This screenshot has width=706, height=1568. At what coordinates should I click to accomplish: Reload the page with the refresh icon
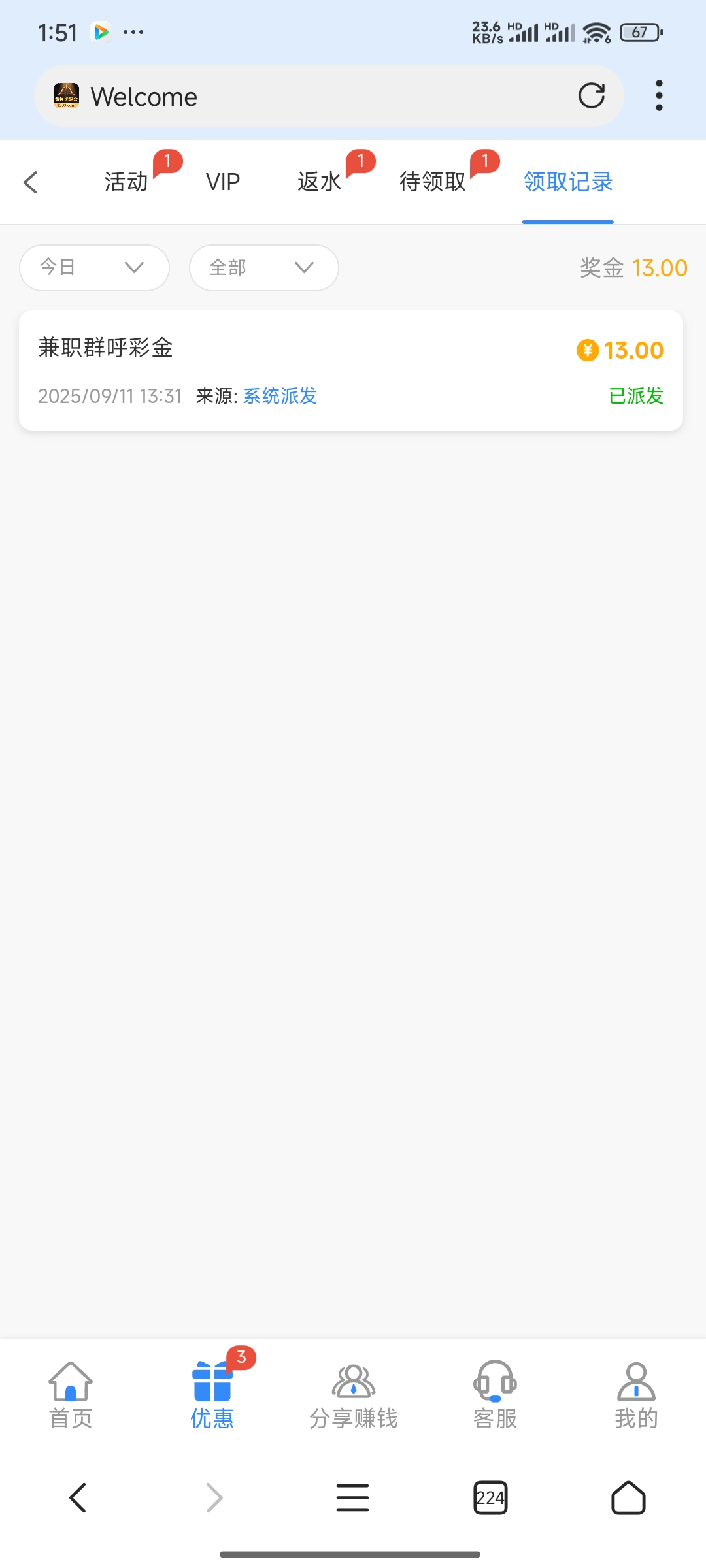(591, 96)
